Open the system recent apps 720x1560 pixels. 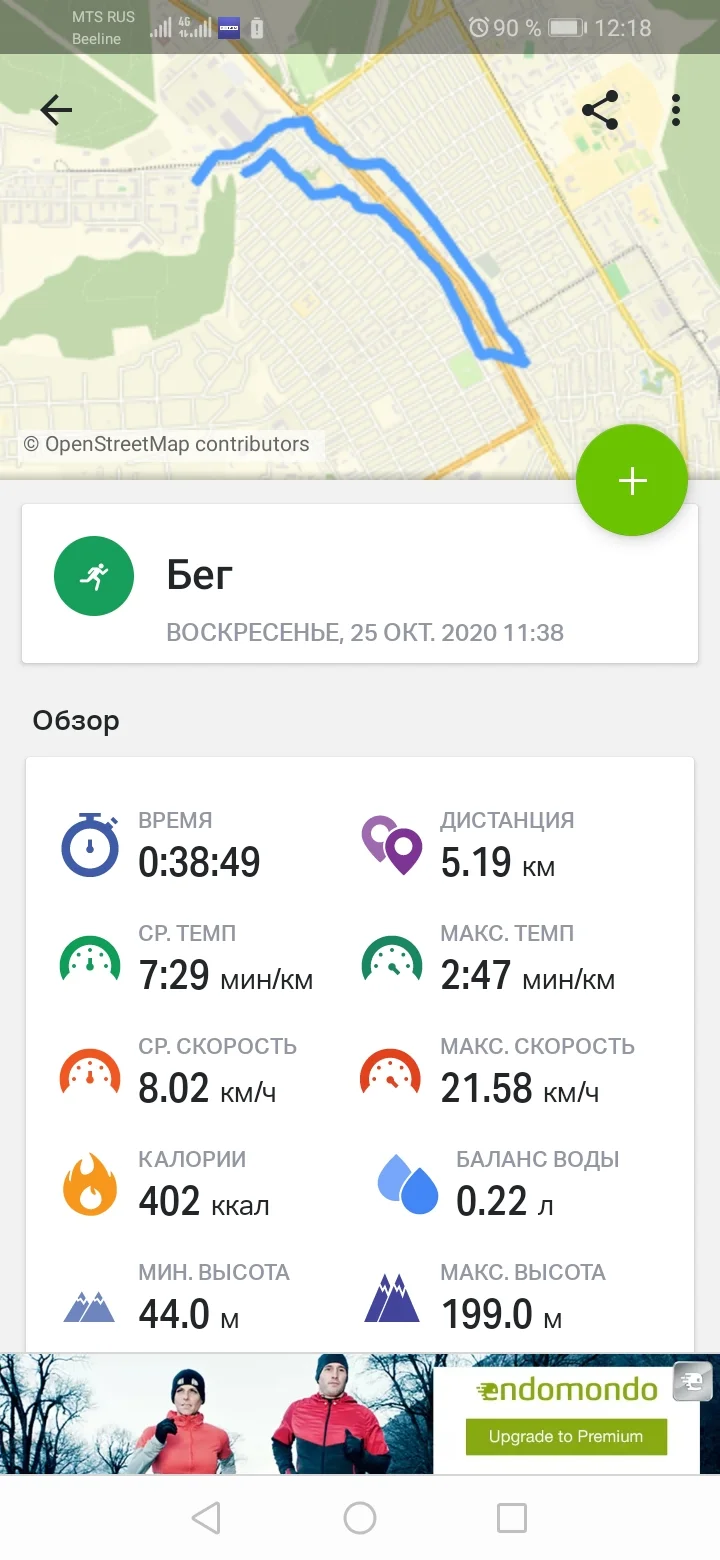point(512,1518)
